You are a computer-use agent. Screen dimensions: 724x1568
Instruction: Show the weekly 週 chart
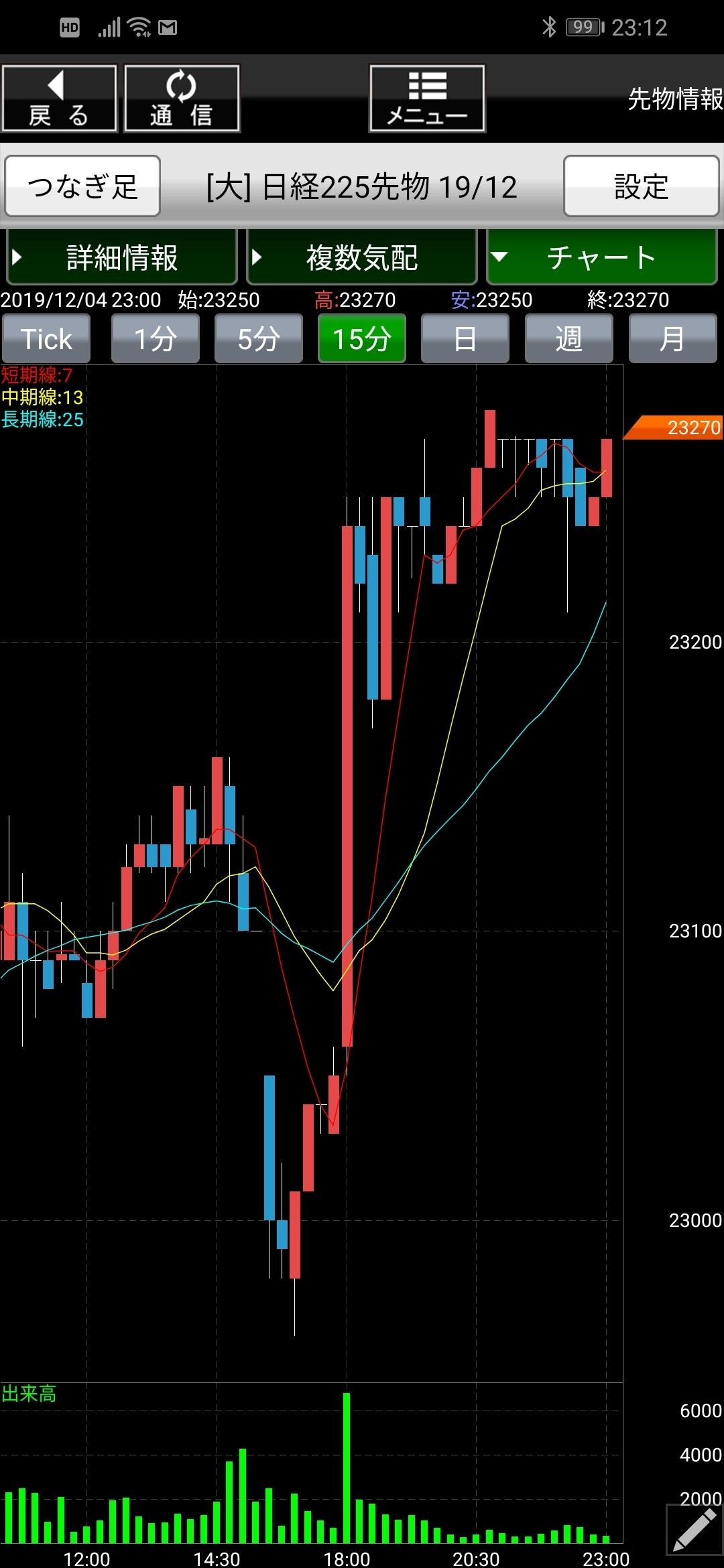pyautogui.click(x=569, y=338)
